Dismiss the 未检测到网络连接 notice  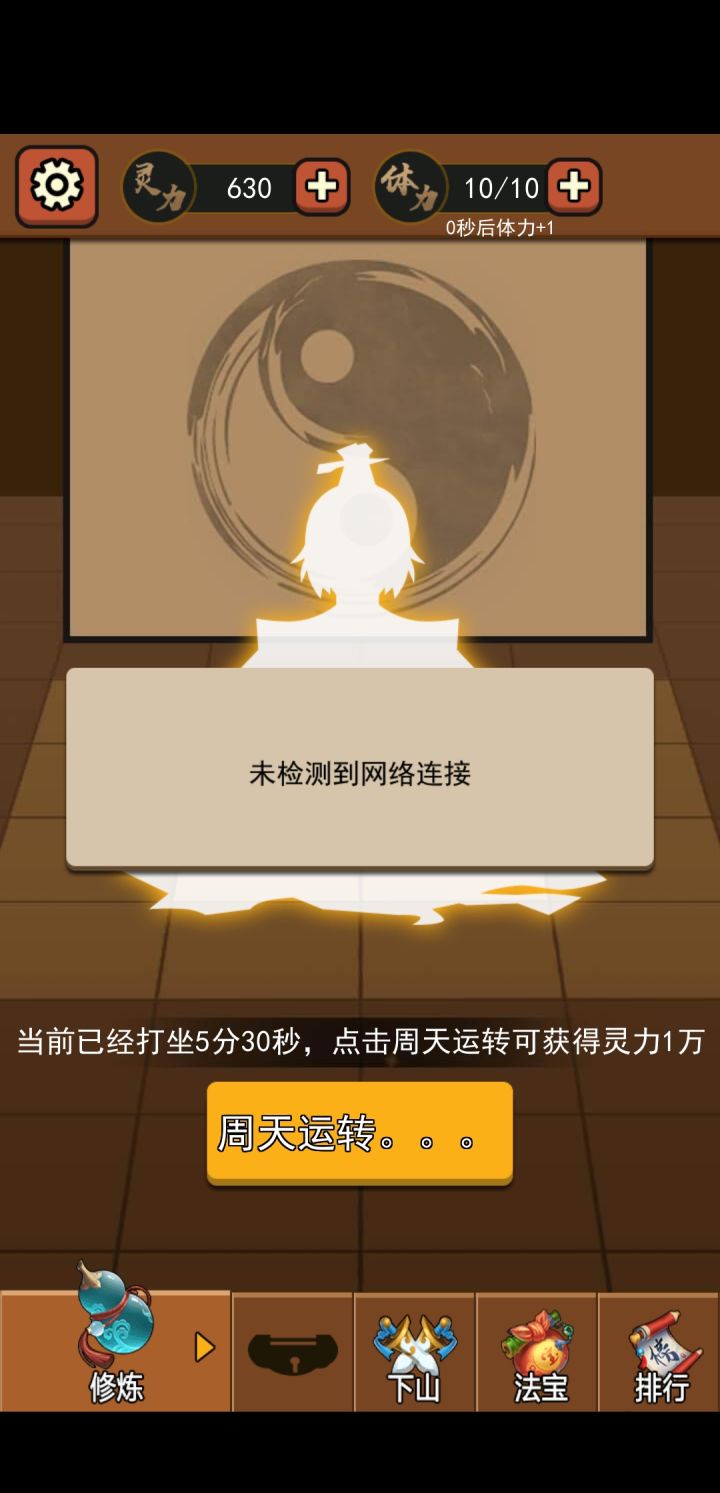click(x=360, y=770)
